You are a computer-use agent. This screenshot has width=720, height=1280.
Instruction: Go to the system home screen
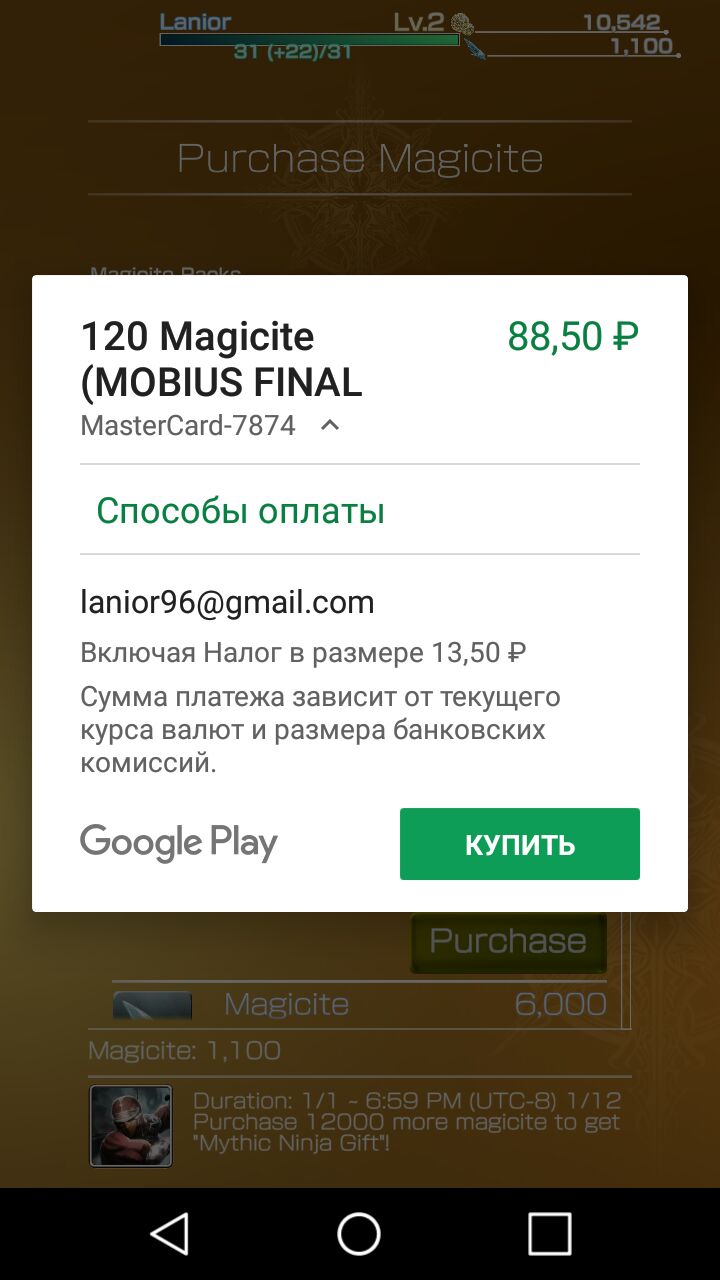[x=359, y=1233]
